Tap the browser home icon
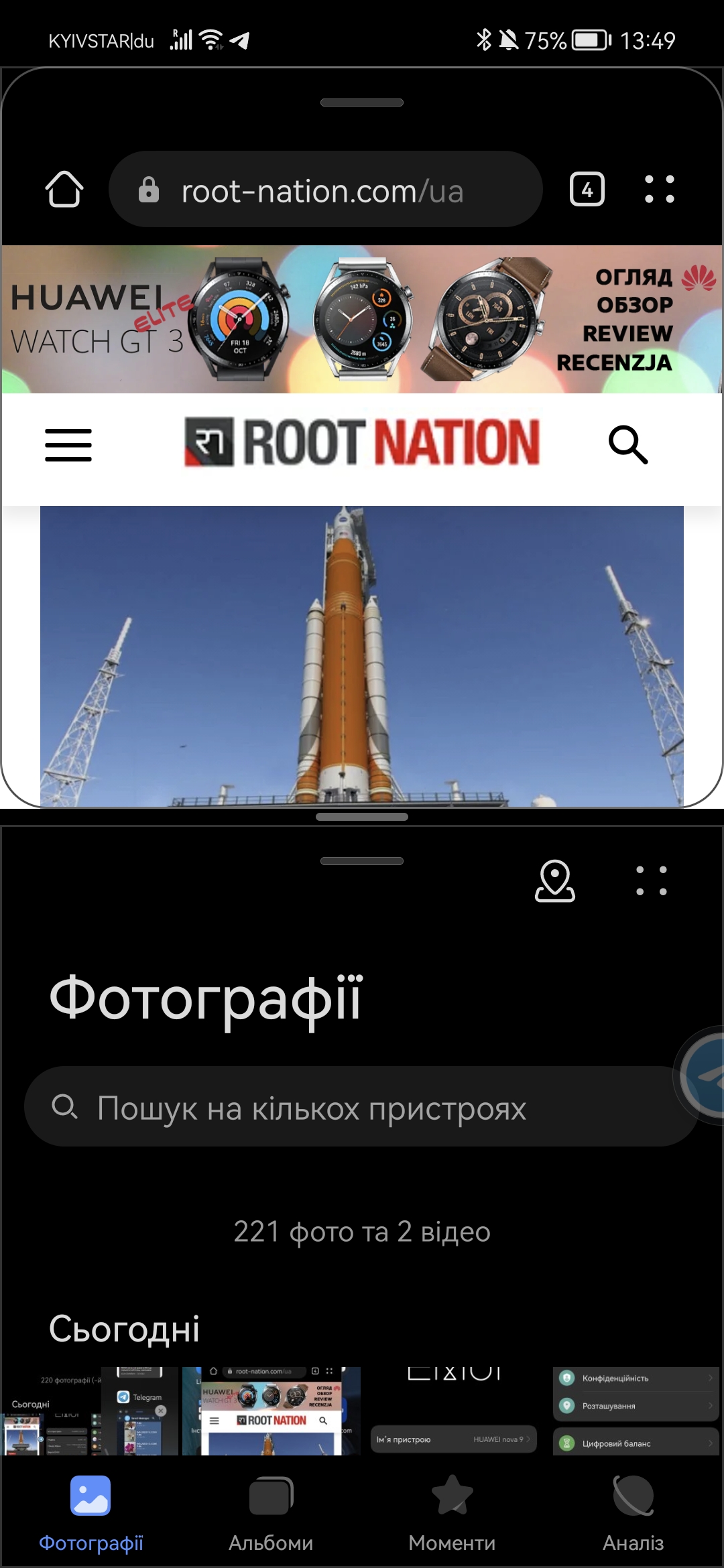 pos(64,190)
